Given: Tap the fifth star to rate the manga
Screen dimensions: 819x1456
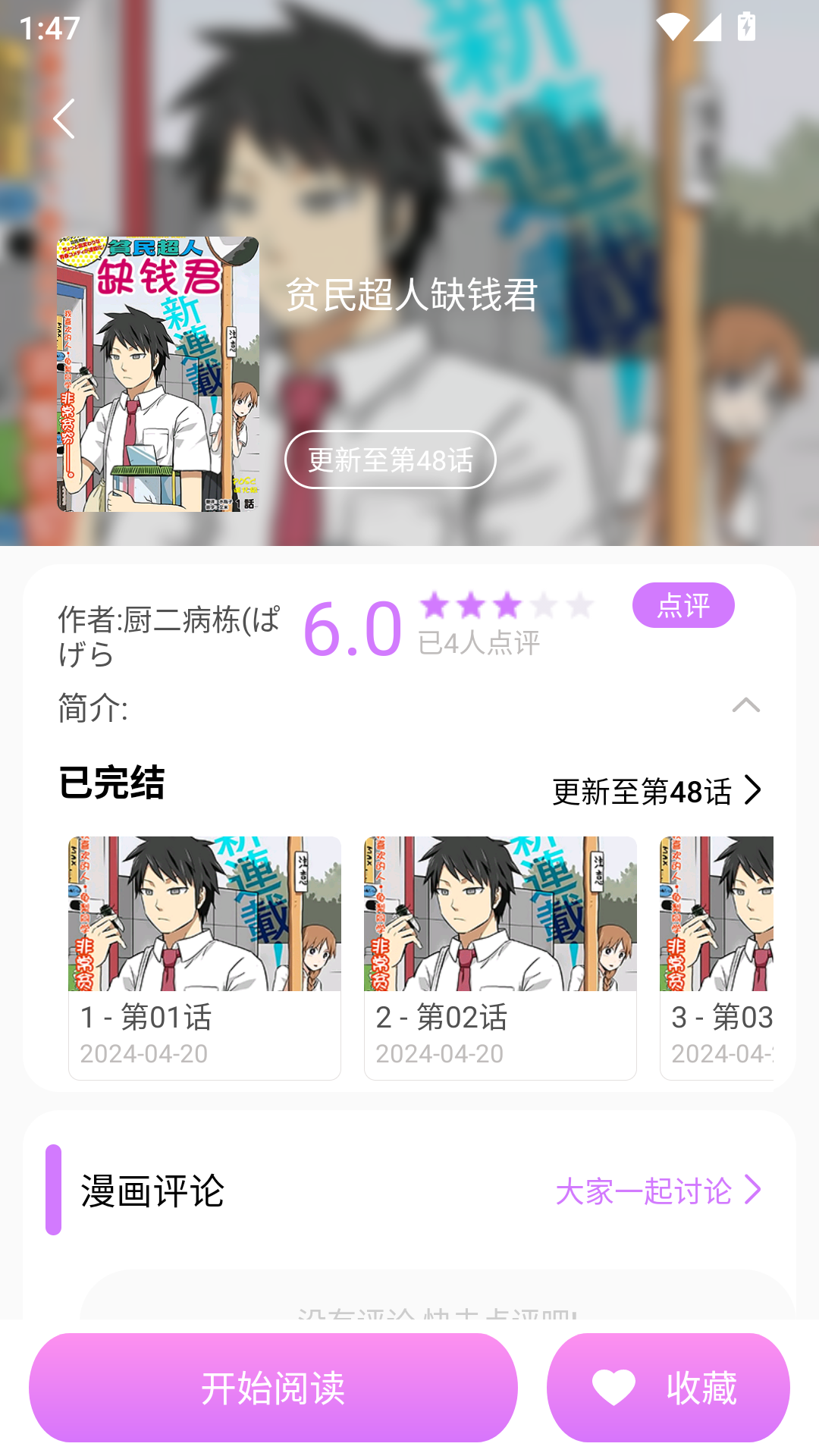Looking at the screenshot, I should (580, 605).
